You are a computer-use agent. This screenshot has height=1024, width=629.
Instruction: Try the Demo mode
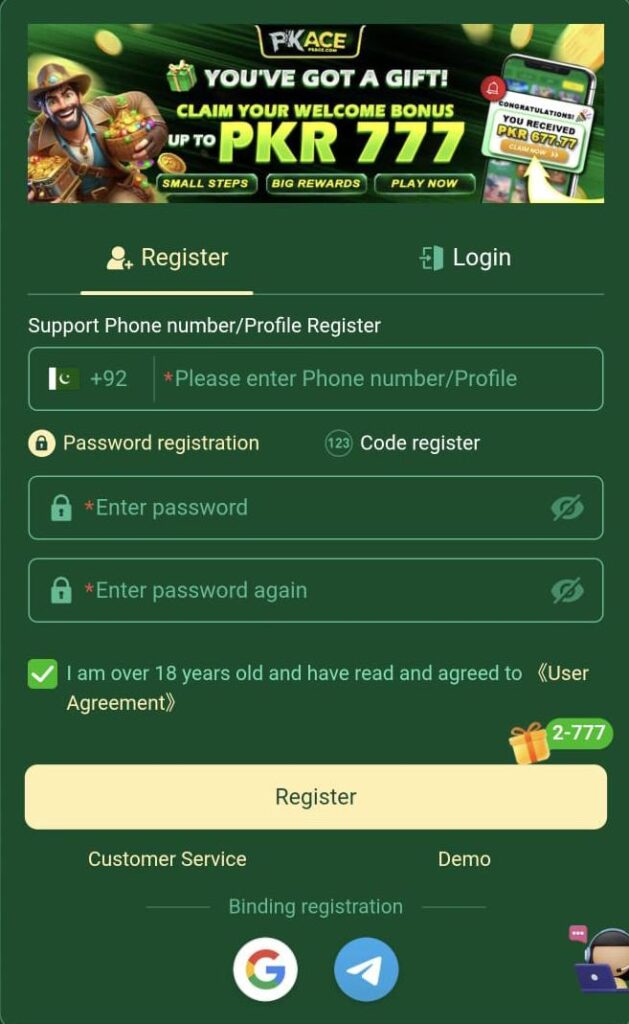464,859
